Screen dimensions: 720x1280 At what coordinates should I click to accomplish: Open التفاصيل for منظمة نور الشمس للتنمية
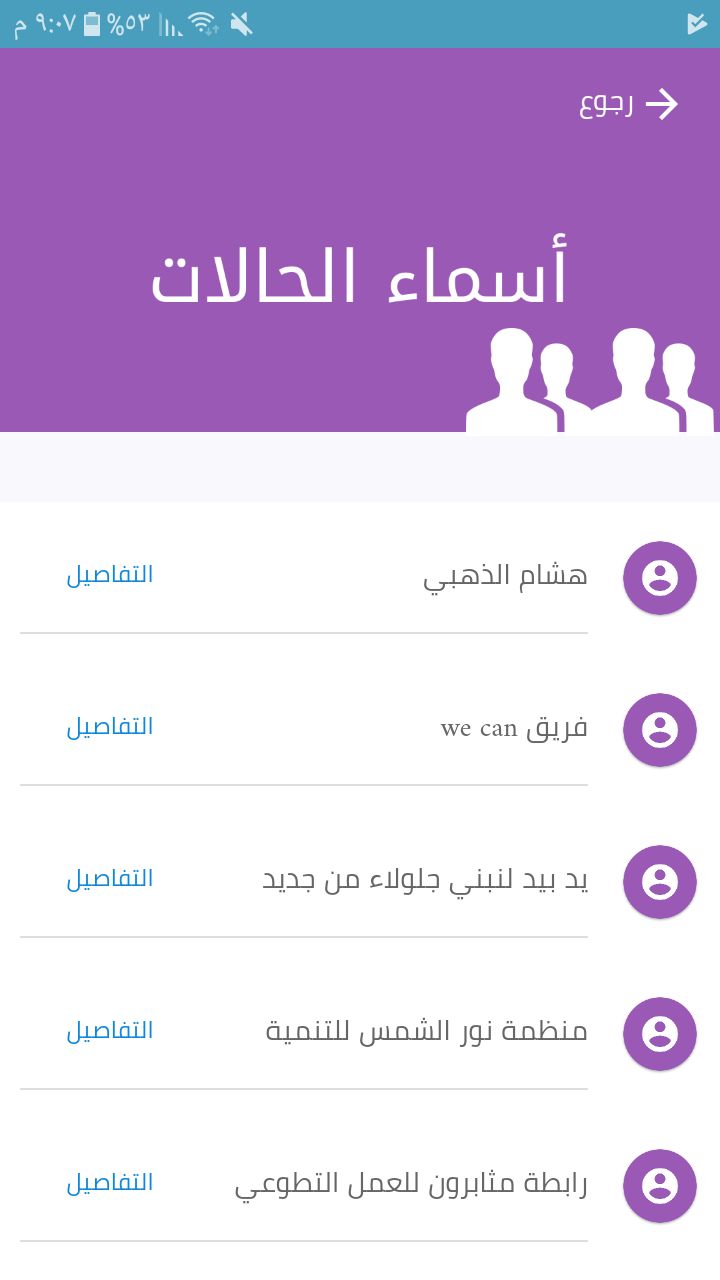coord(110,1031)
